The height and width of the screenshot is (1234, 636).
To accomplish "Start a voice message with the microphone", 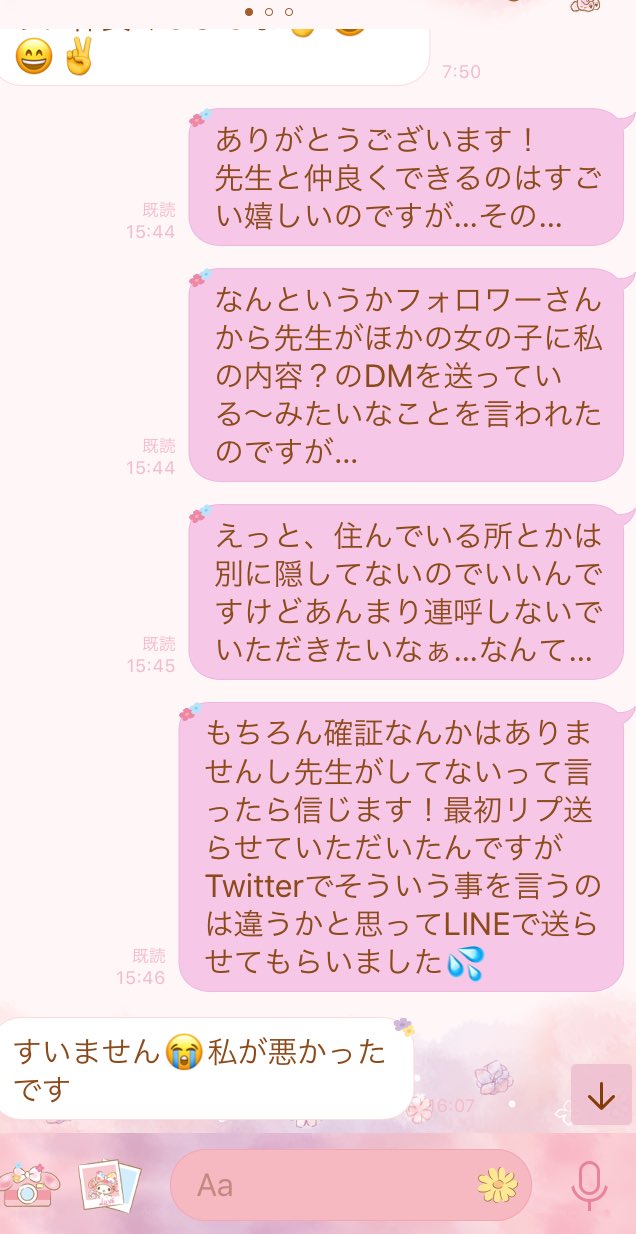I will point(588,1186).
